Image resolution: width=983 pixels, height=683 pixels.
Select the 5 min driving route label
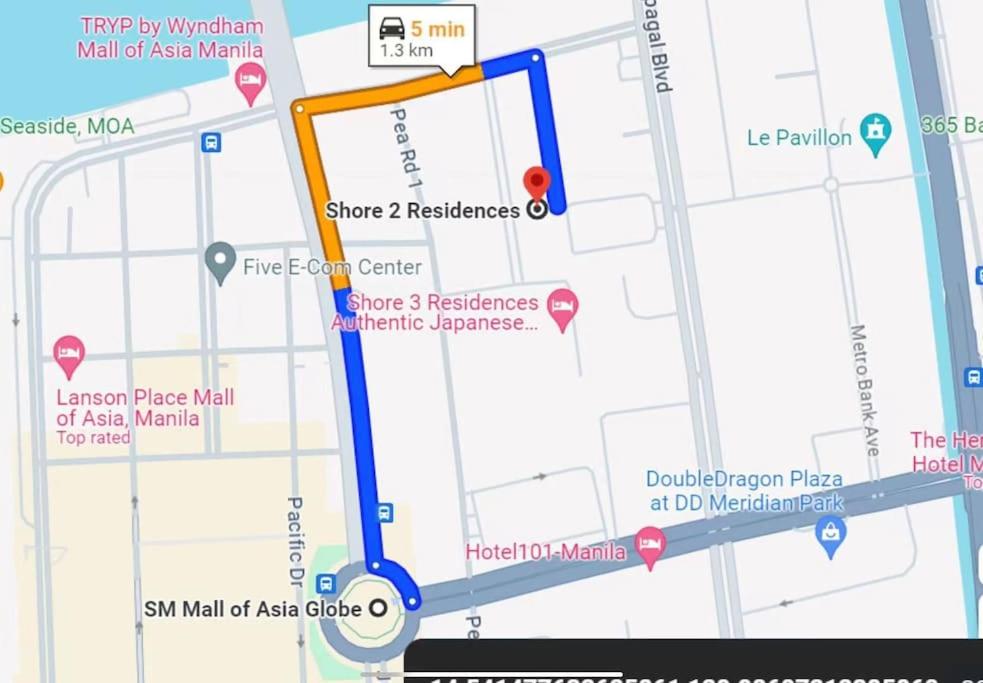[422, 37]
